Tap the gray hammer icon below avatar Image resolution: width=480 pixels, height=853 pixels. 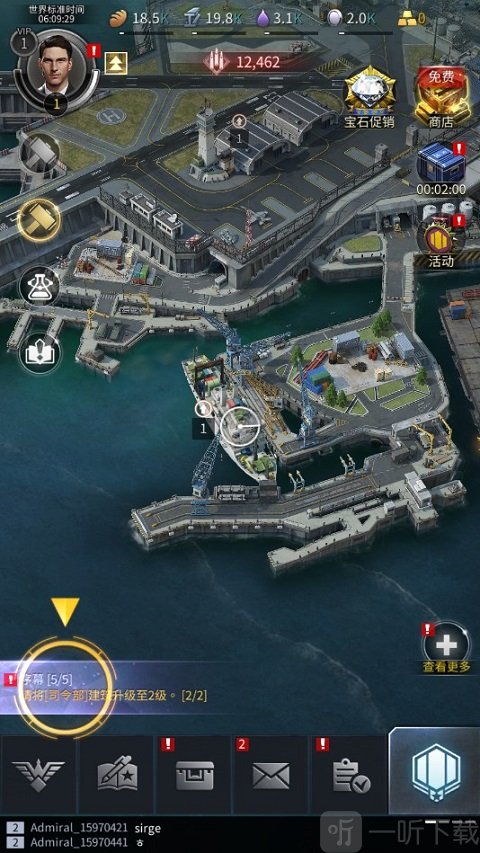(40, 154)
